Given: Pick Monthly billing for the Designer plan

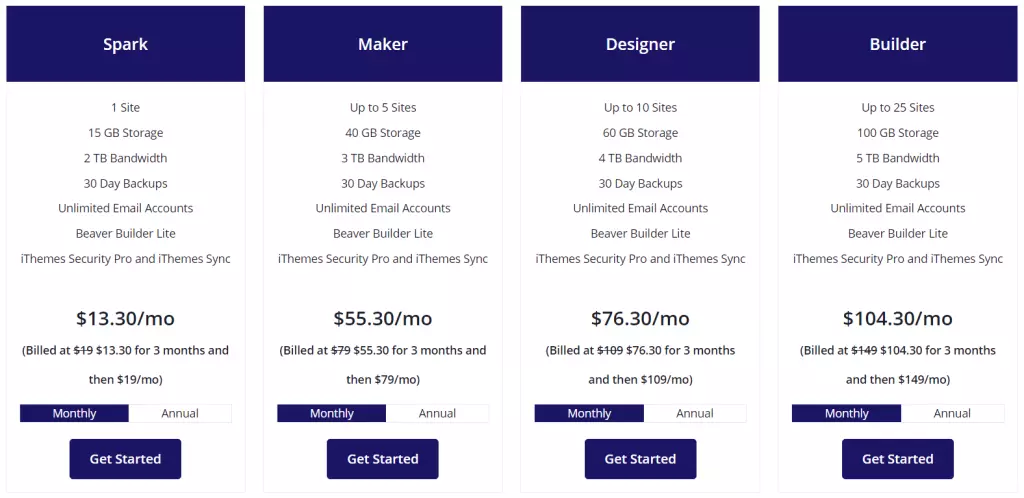Looking at the screenshot, I should [589, 413].
